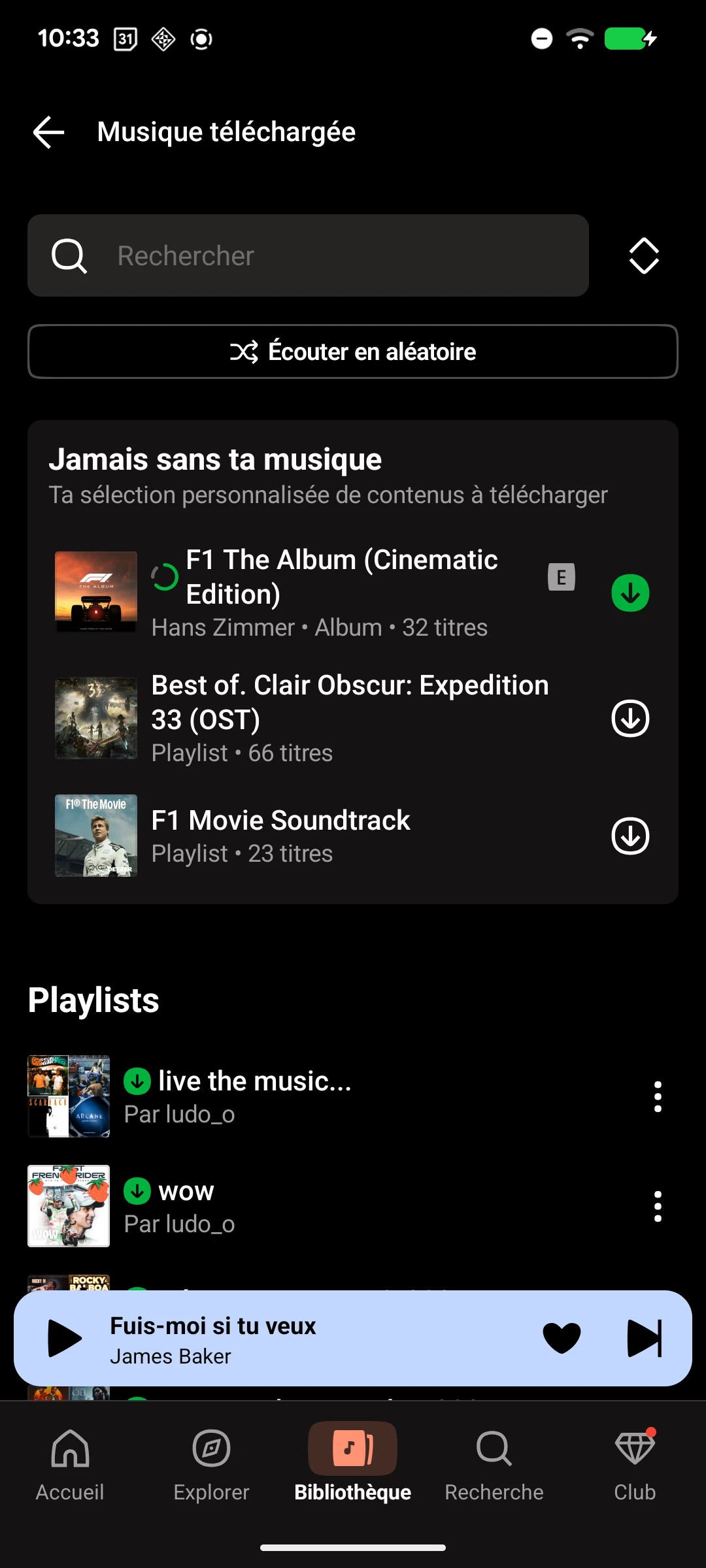
Task: Go back from Musique téléchargée
Action: (49, 132)
